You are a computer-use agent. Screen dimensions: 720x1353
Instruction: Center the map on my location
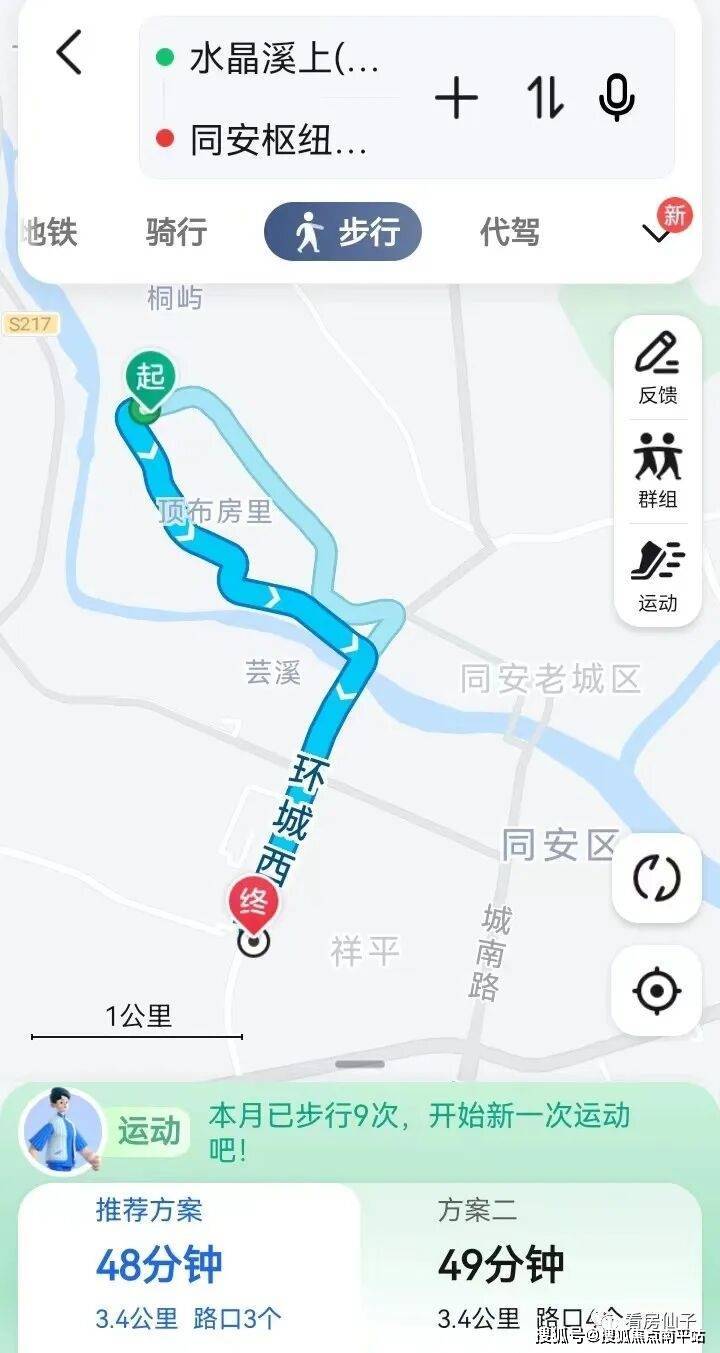click(x=656, y=991)
